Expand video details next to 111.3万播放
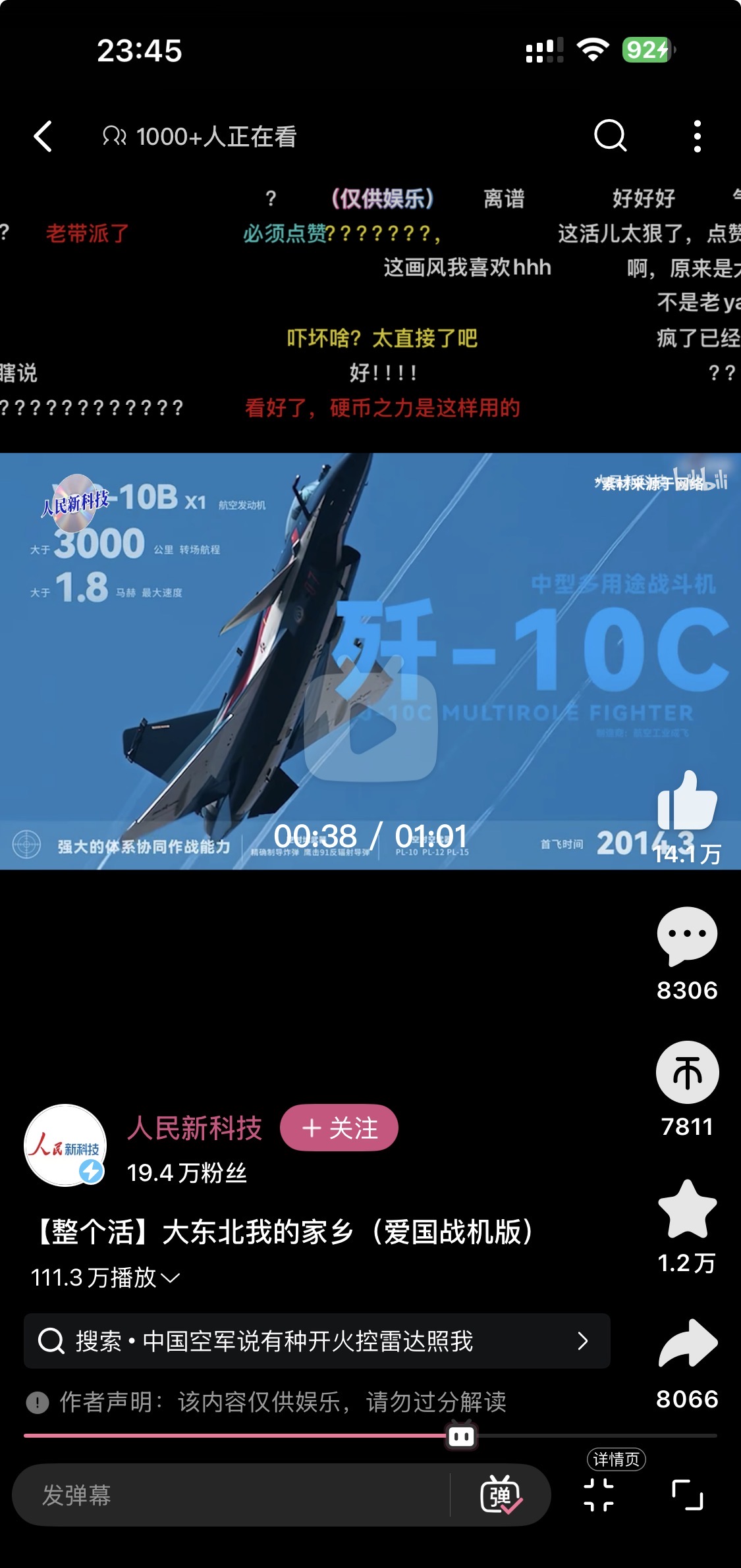 tap(170, 1278)
